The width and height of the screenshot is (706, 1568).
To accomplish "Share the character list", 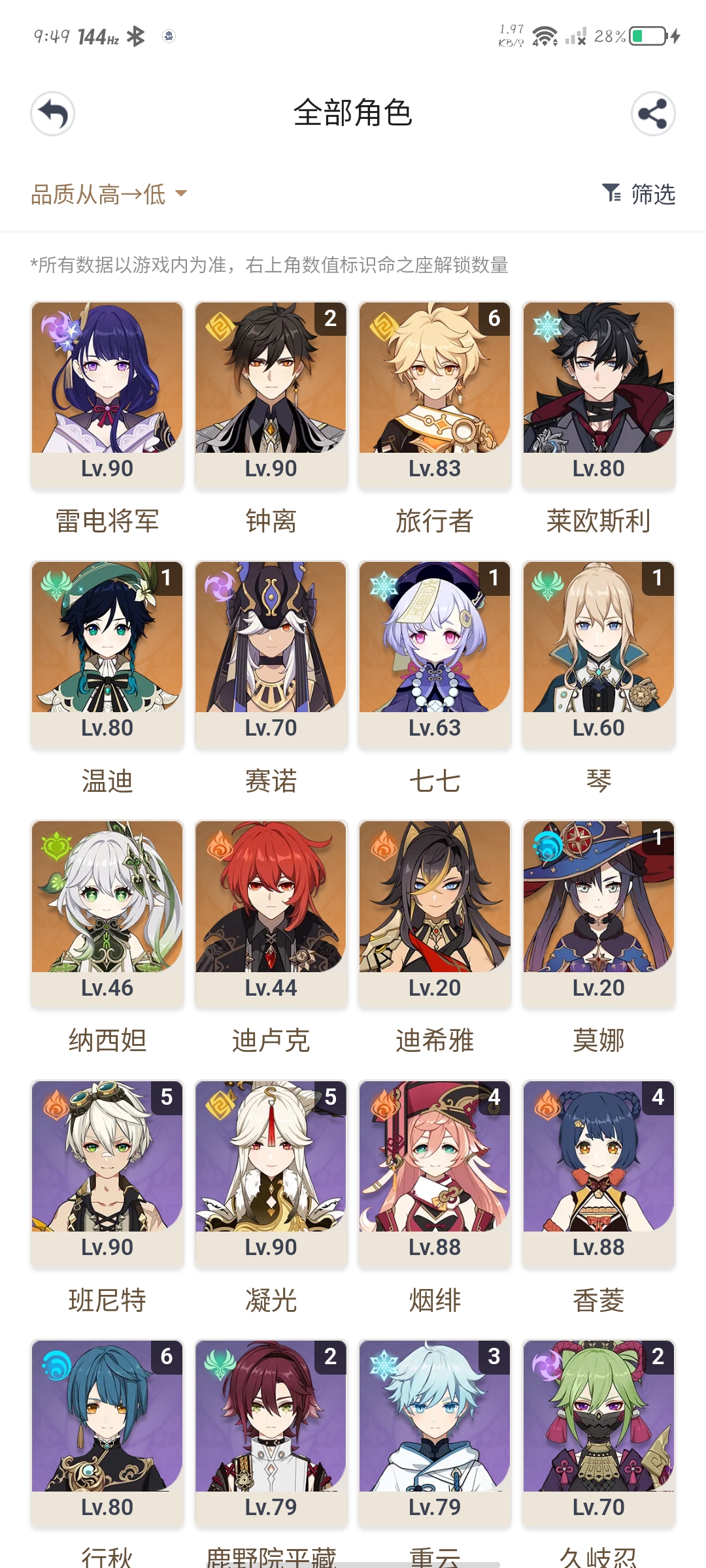I will coord(652,114).
